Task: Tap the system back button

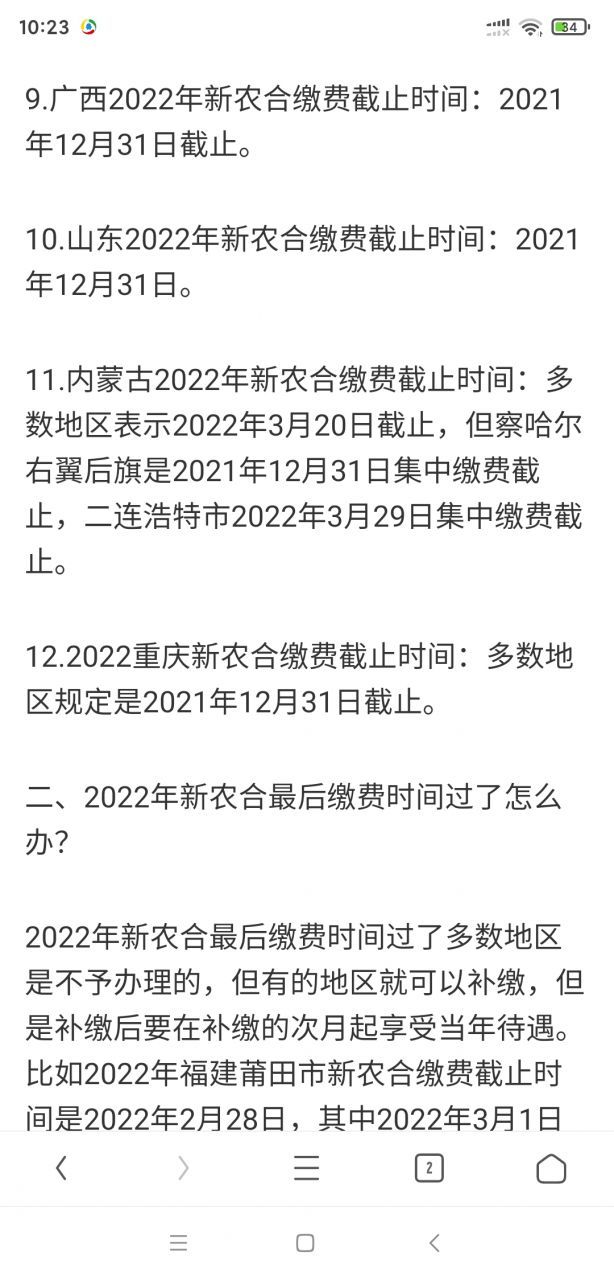Action: click(434, 1243)
